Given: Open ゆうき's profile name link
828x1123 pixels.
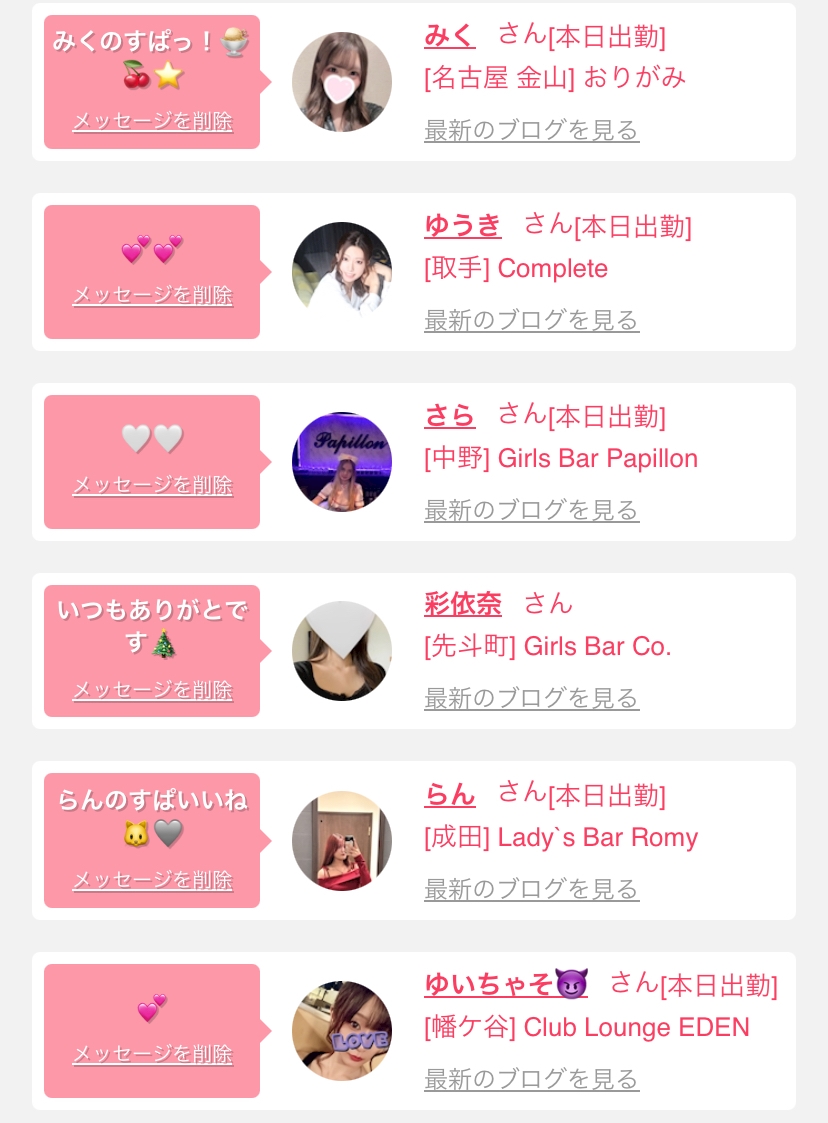Looking at the screenshot, I should [x=463, y=226].
